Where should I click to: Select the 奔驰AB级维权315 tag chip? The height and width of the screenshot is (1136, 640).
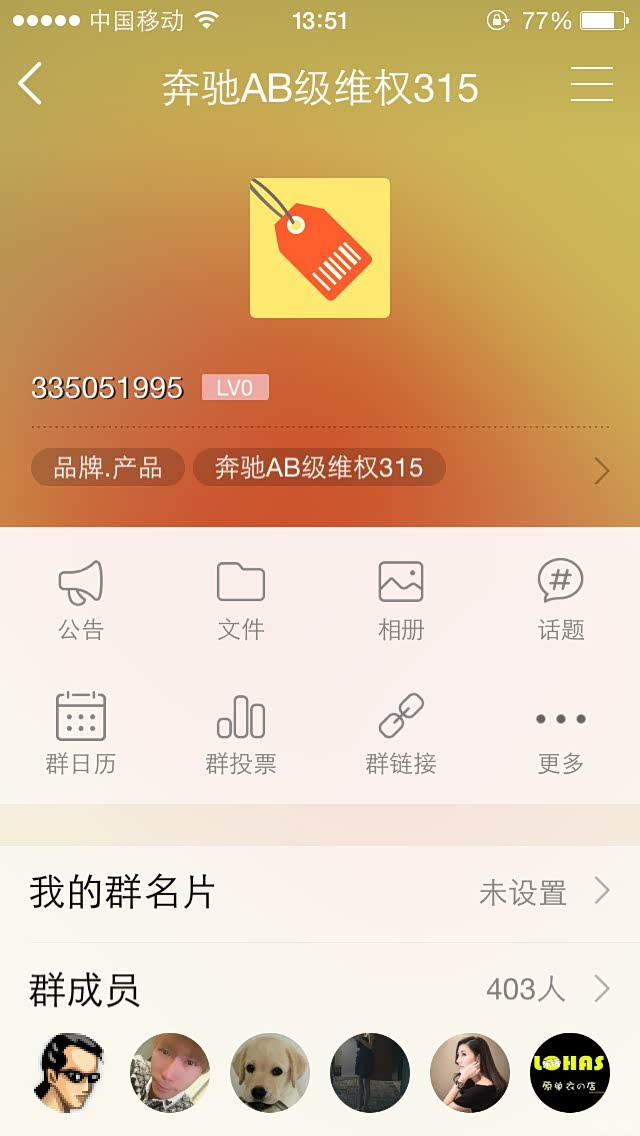[319, 467]
